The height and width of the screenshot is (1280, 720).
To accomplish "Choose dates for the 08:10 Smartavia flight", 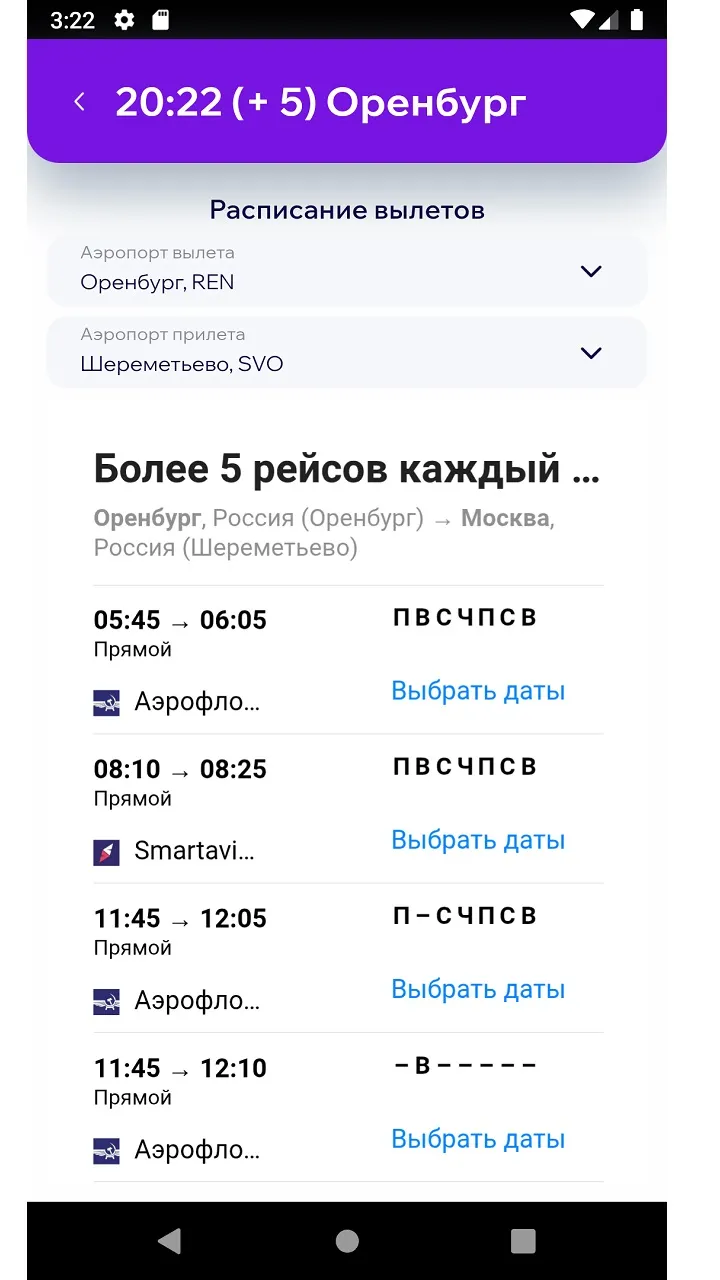I will coord(478,840).
